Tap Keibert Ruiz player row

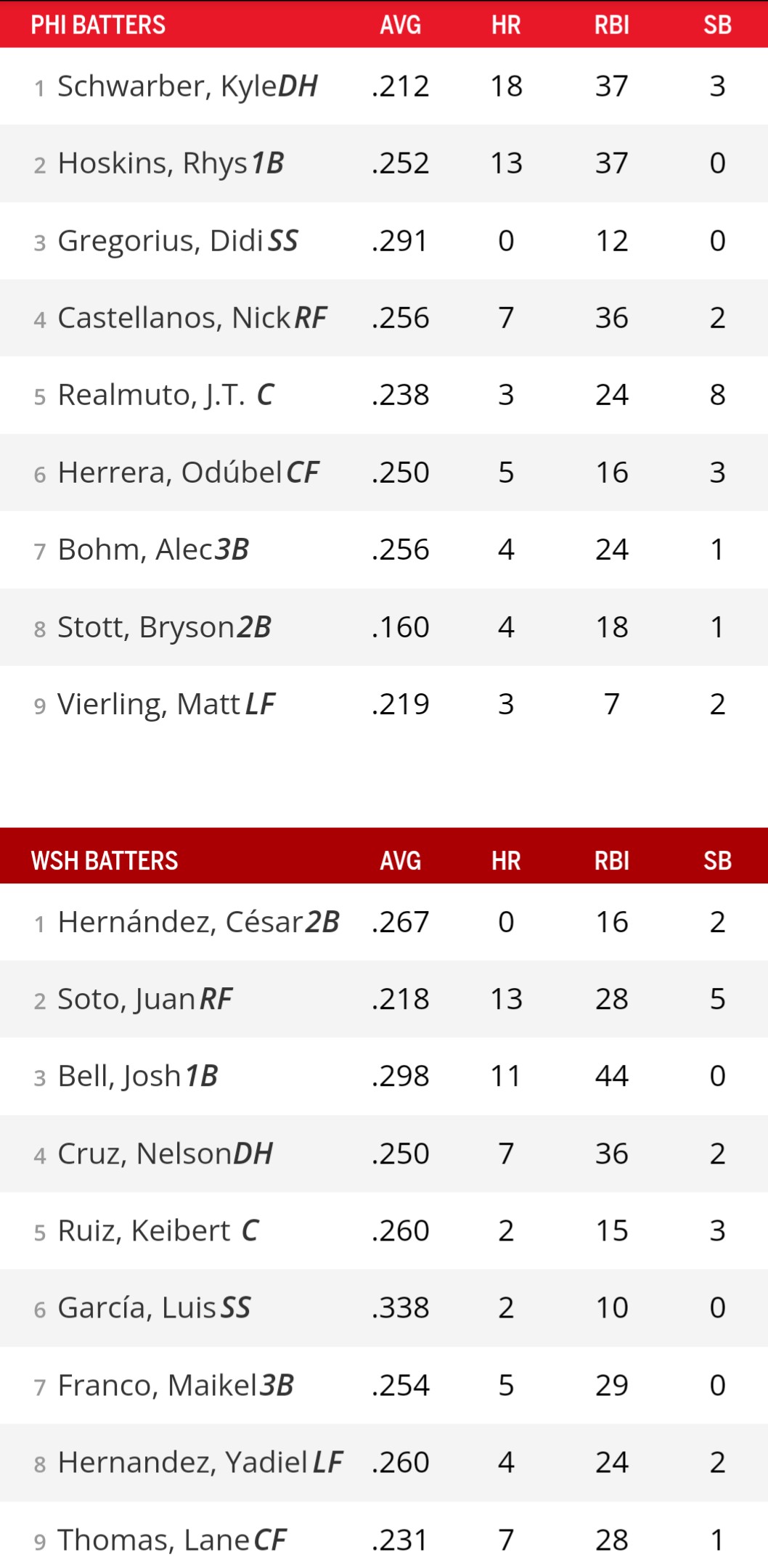click(x=158, y=1230)
